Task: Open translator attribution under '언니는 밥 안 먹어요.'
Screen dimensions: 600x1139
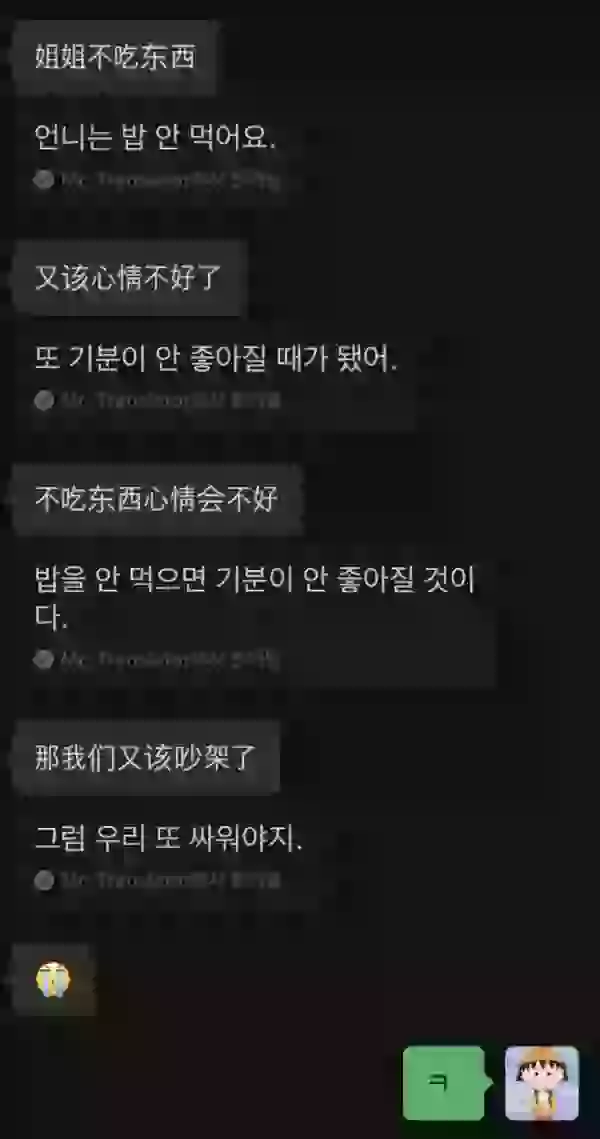Action: [x=158, y=181]
